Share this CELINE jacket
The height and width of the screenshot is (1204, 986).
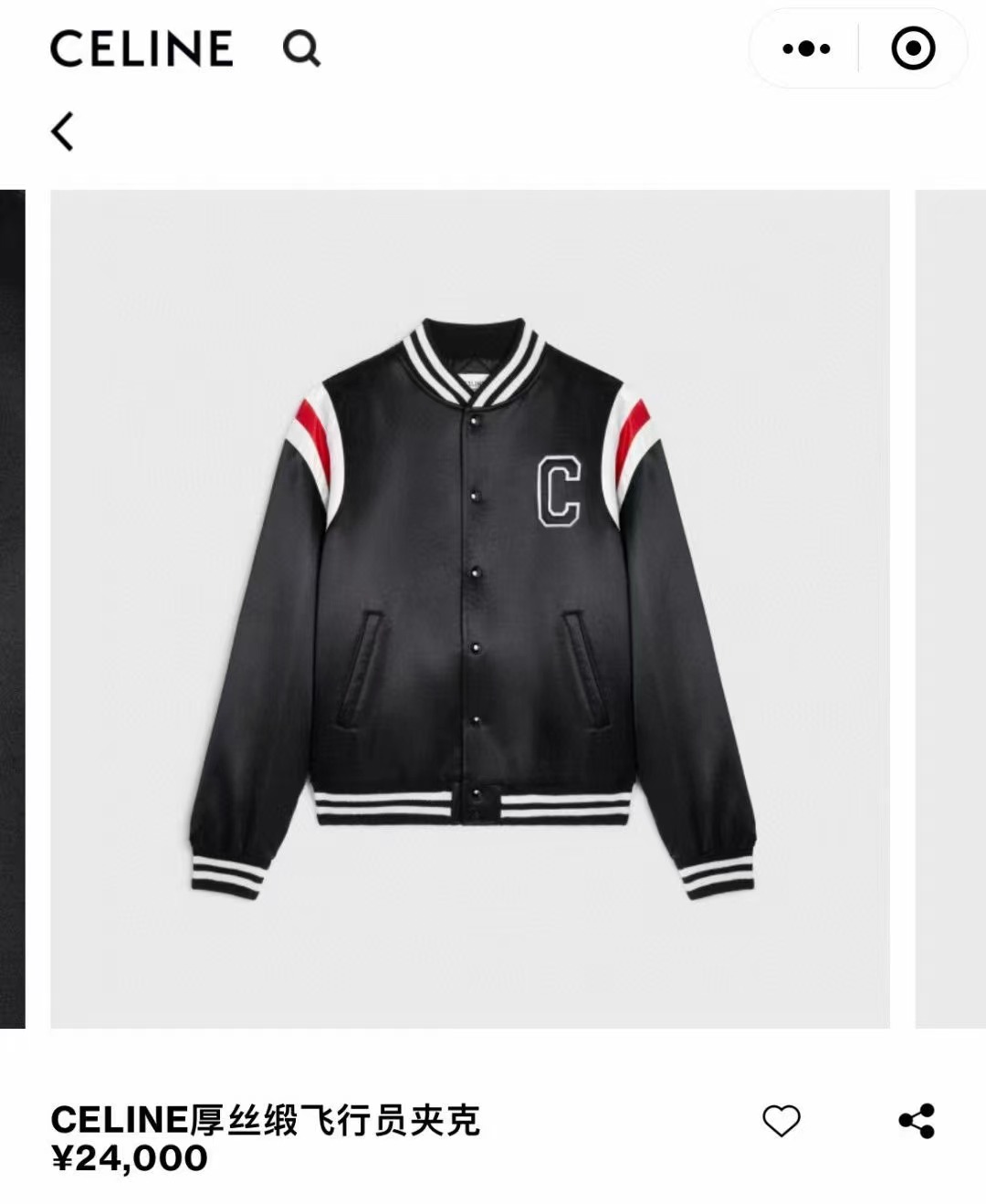point(917,1121)
